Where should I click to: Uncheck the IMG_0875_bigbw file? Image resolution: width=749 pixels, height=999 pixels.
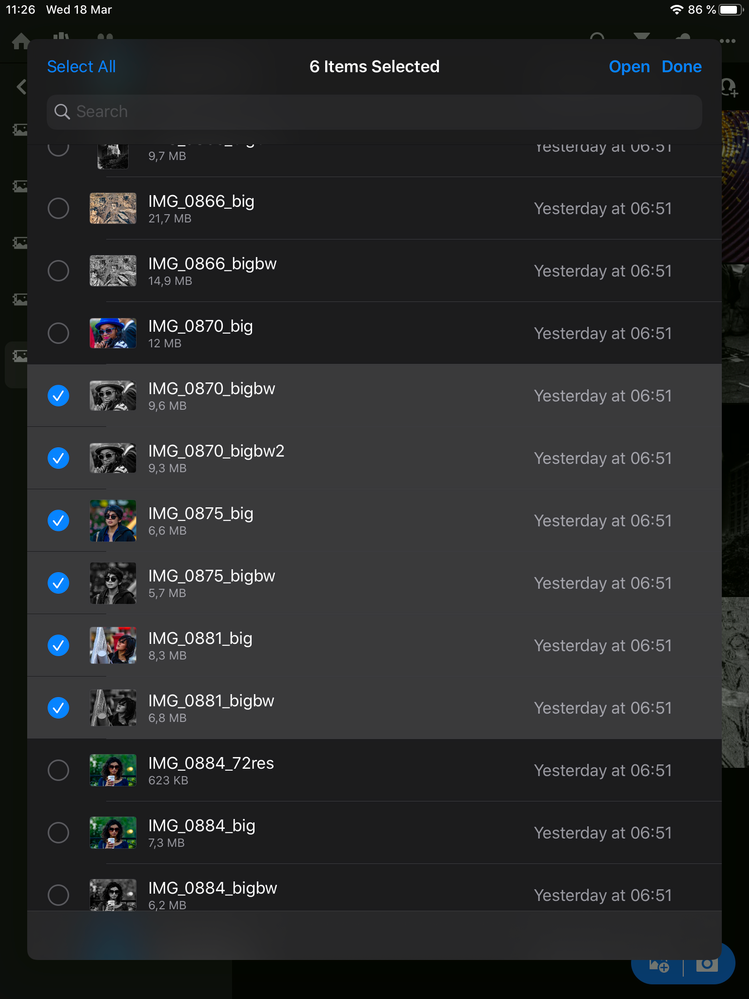point(59,583)
